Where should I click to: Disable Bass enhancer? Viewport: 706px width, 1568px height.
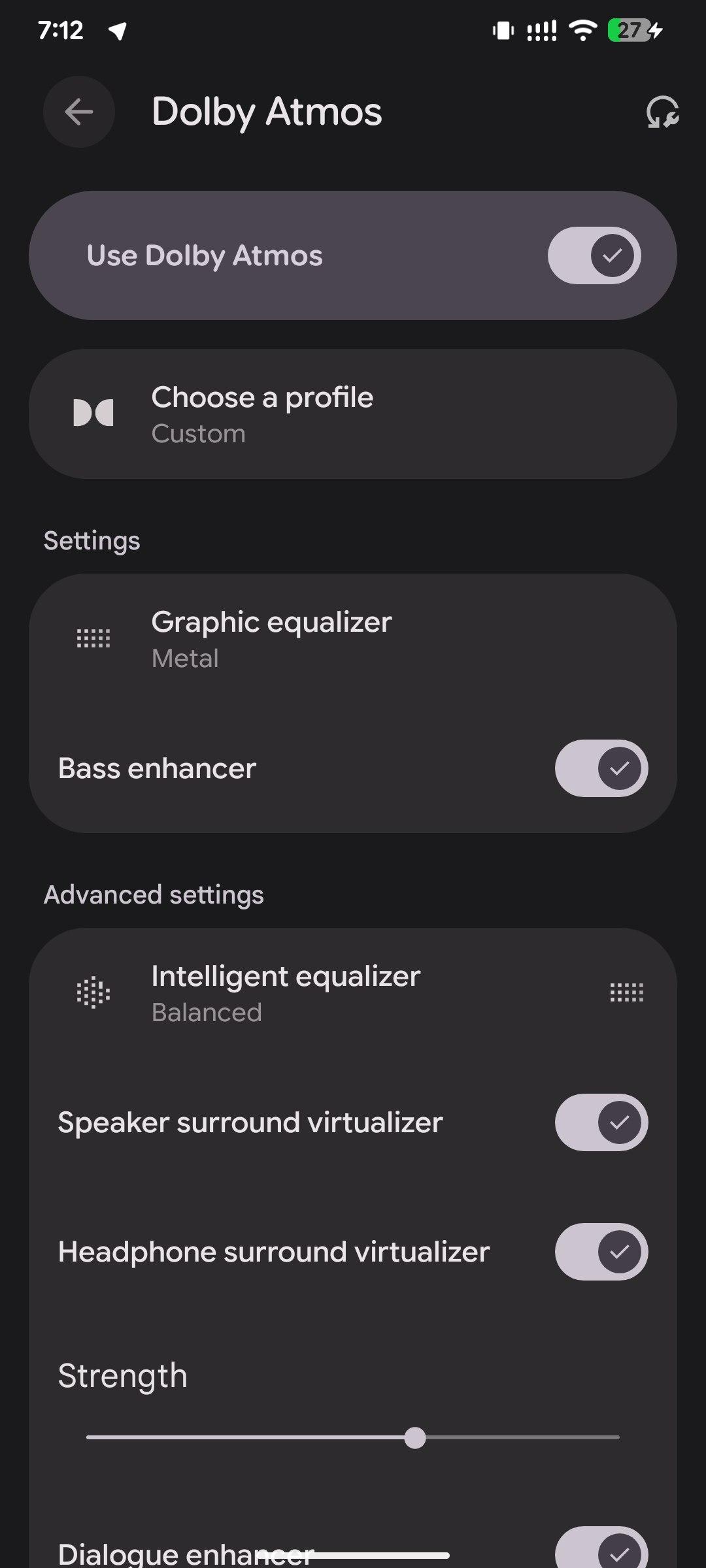(x=601, y=768)
